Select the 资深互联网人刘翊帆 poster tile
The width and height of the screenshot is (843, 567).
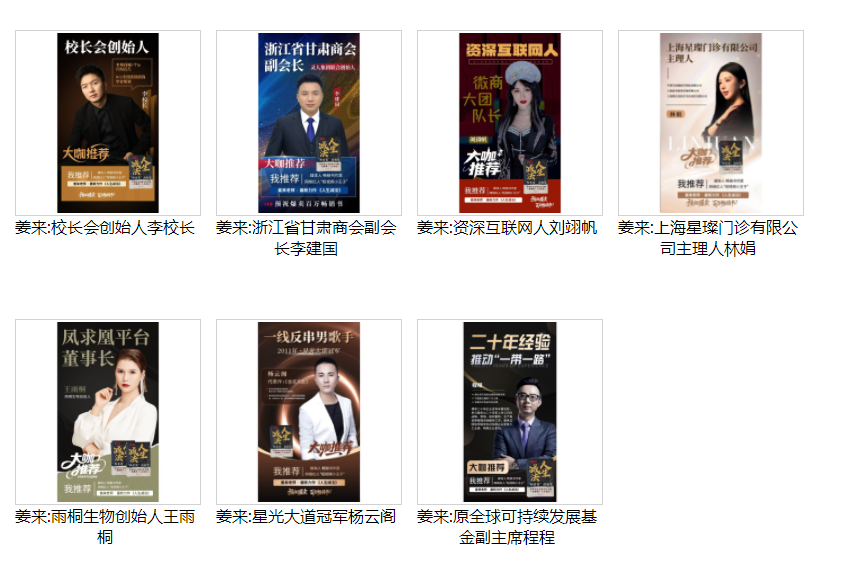509,122
